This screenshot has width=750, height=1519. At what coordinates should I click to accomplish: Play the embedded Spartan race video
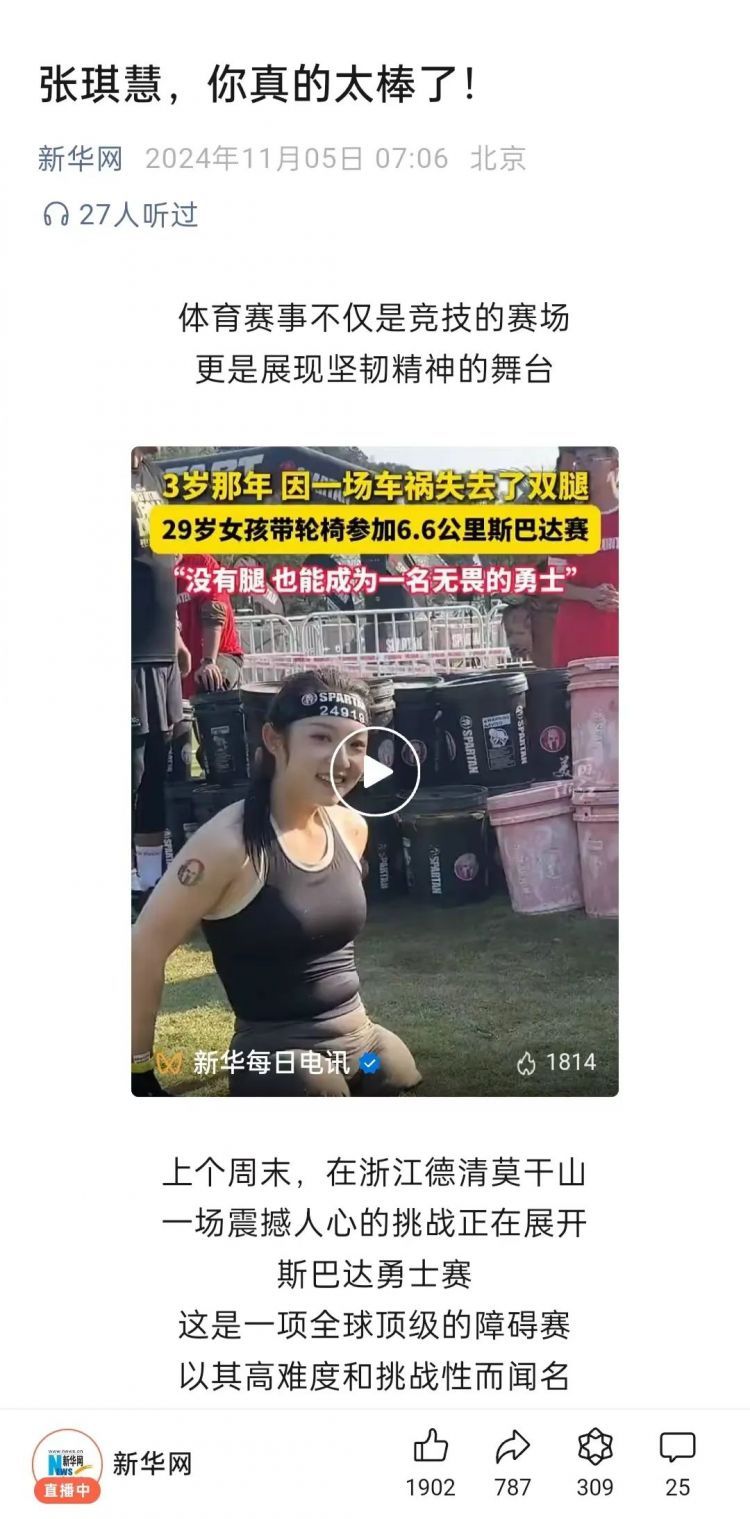(x=375, y=771)
